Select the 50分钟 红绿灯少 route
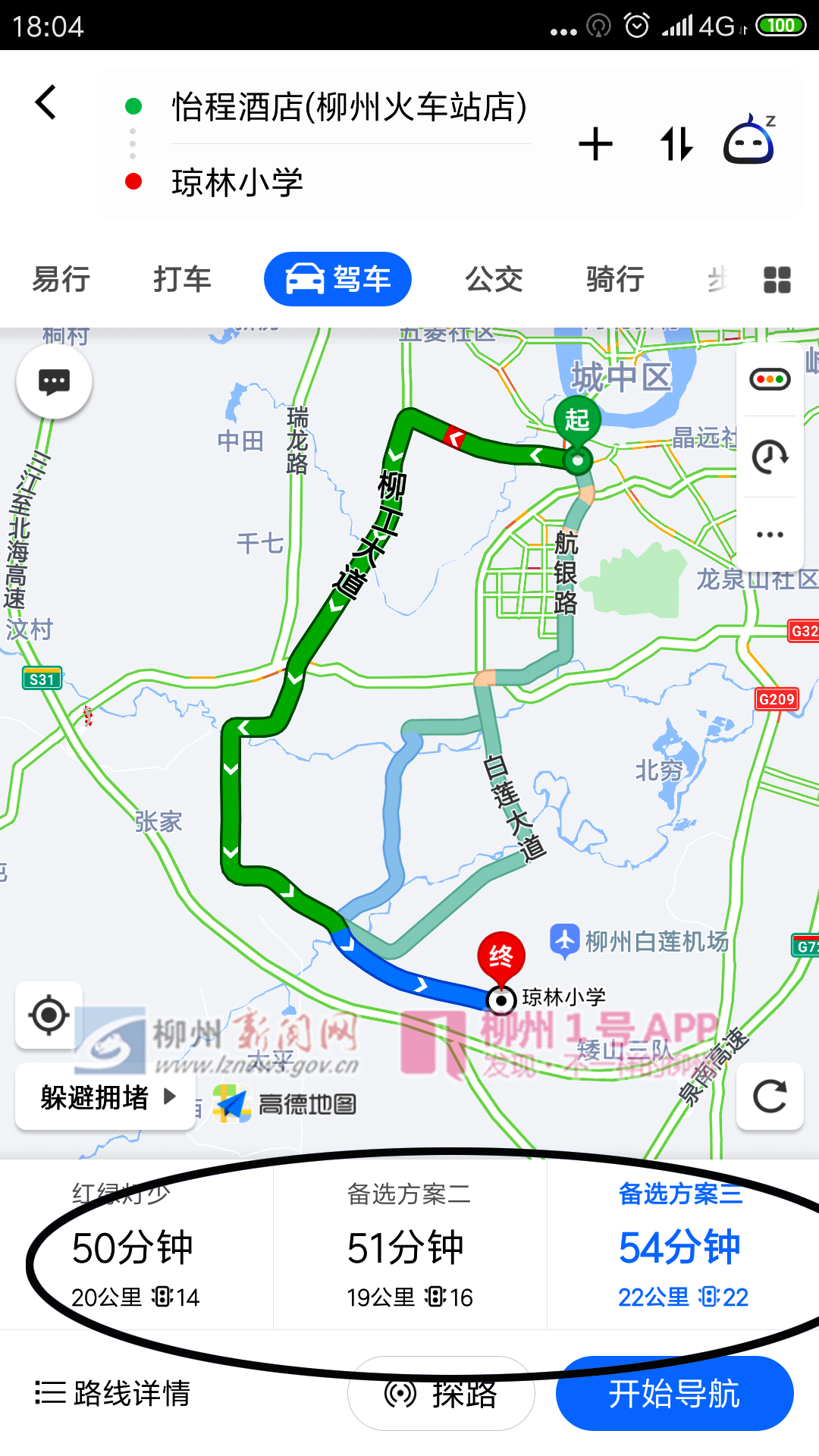The width and height of the screenshot is (819, 1456). coord(136,1247)
